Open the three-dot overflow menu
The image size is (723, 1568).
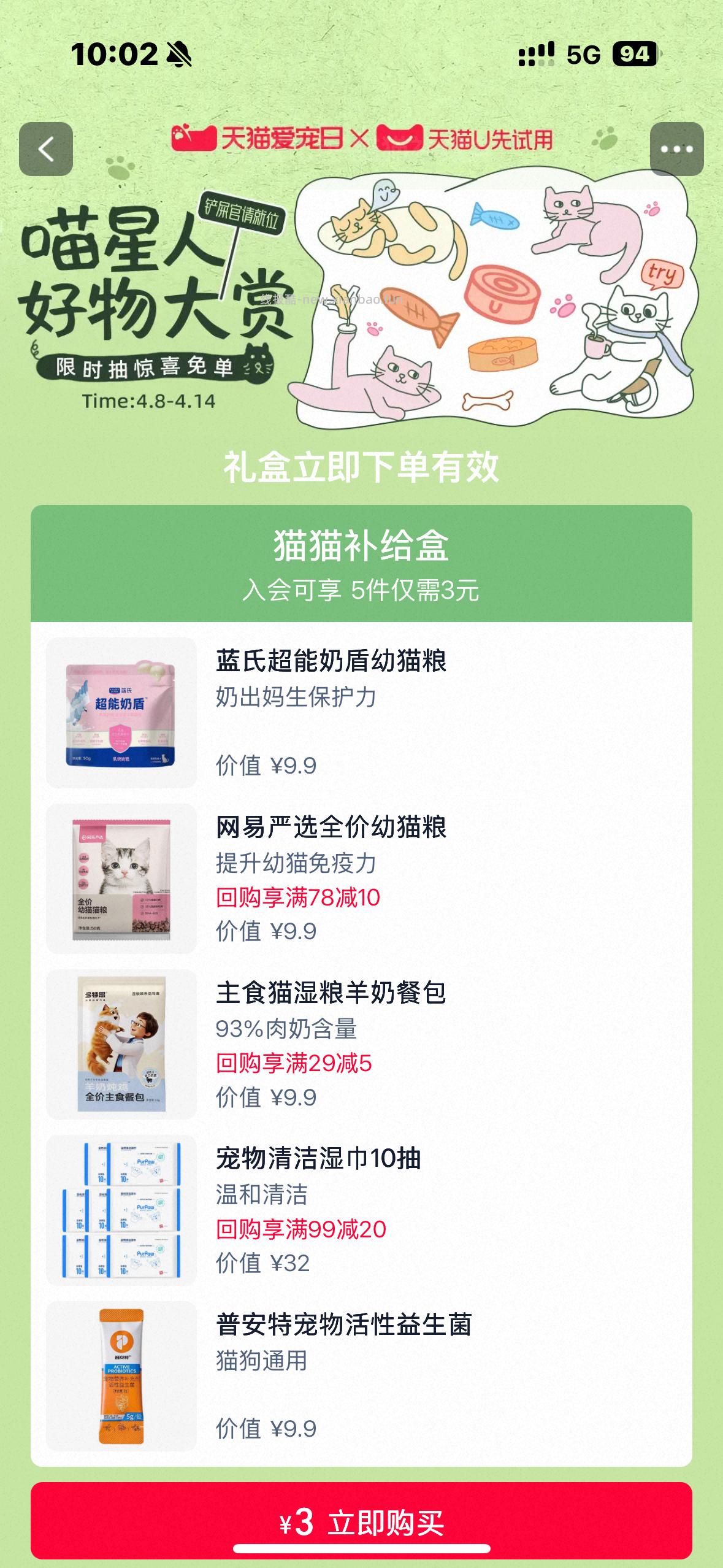coord(676,149)
